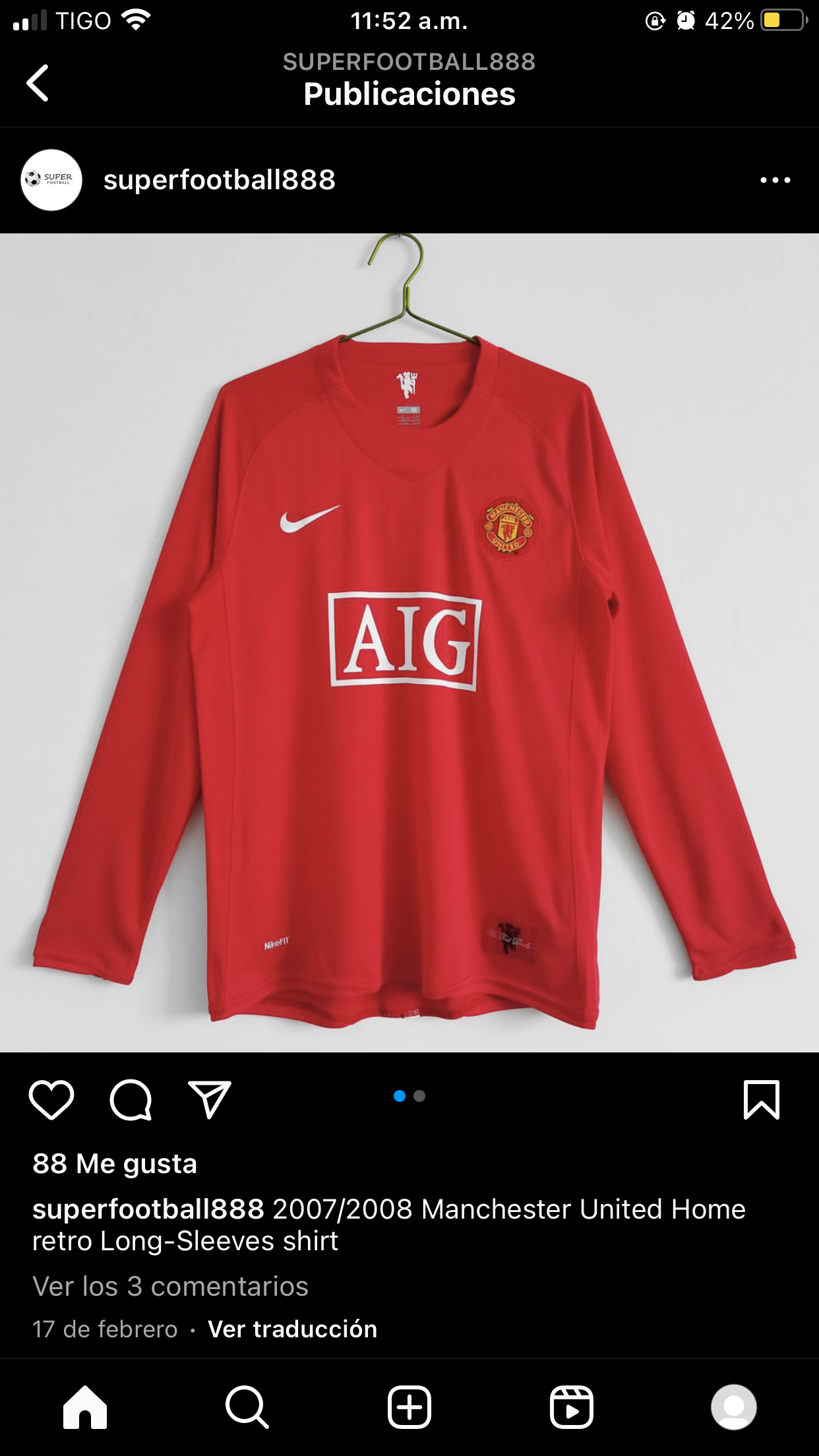This screenshot has width=819, height=1456.
Task: Switch to the Search tab
Action: [x=247, y=1407]
